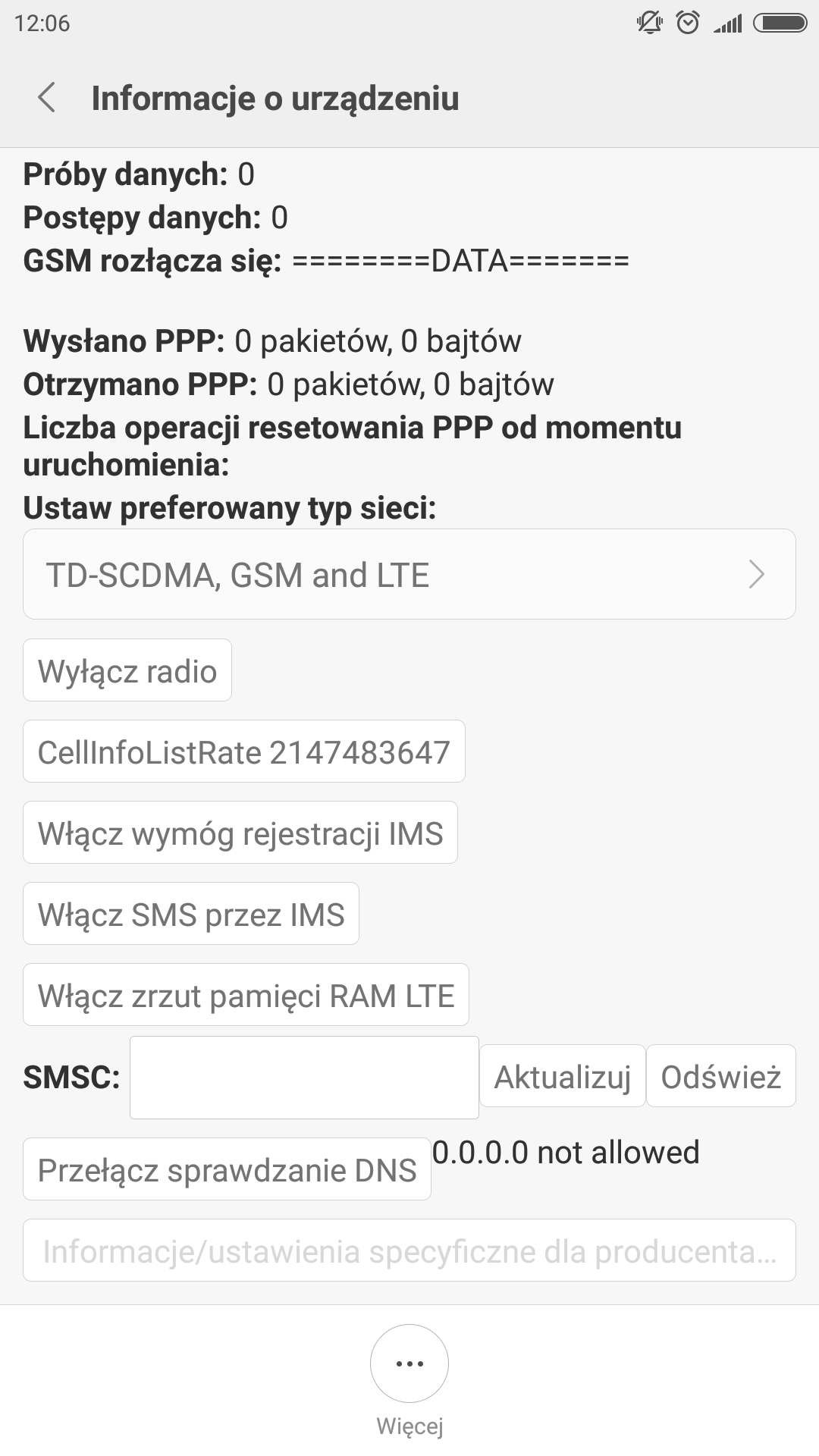This screenshot has height=1456, width=819.
Task: Hit the Odśwież button
Action: [720, 1076]
